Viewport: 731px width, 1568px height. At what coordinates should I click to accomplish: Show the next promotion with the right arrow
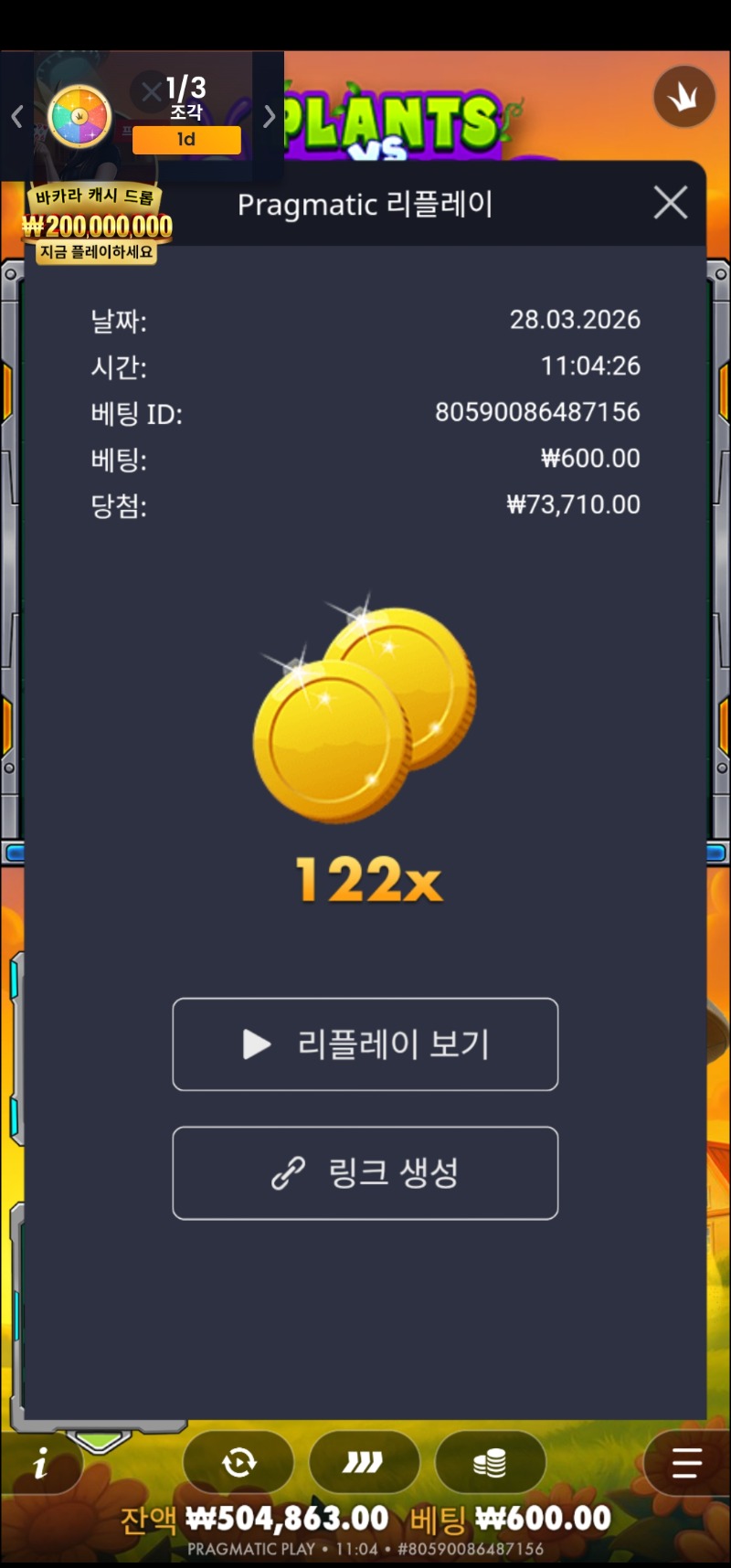tap(269, 116)
